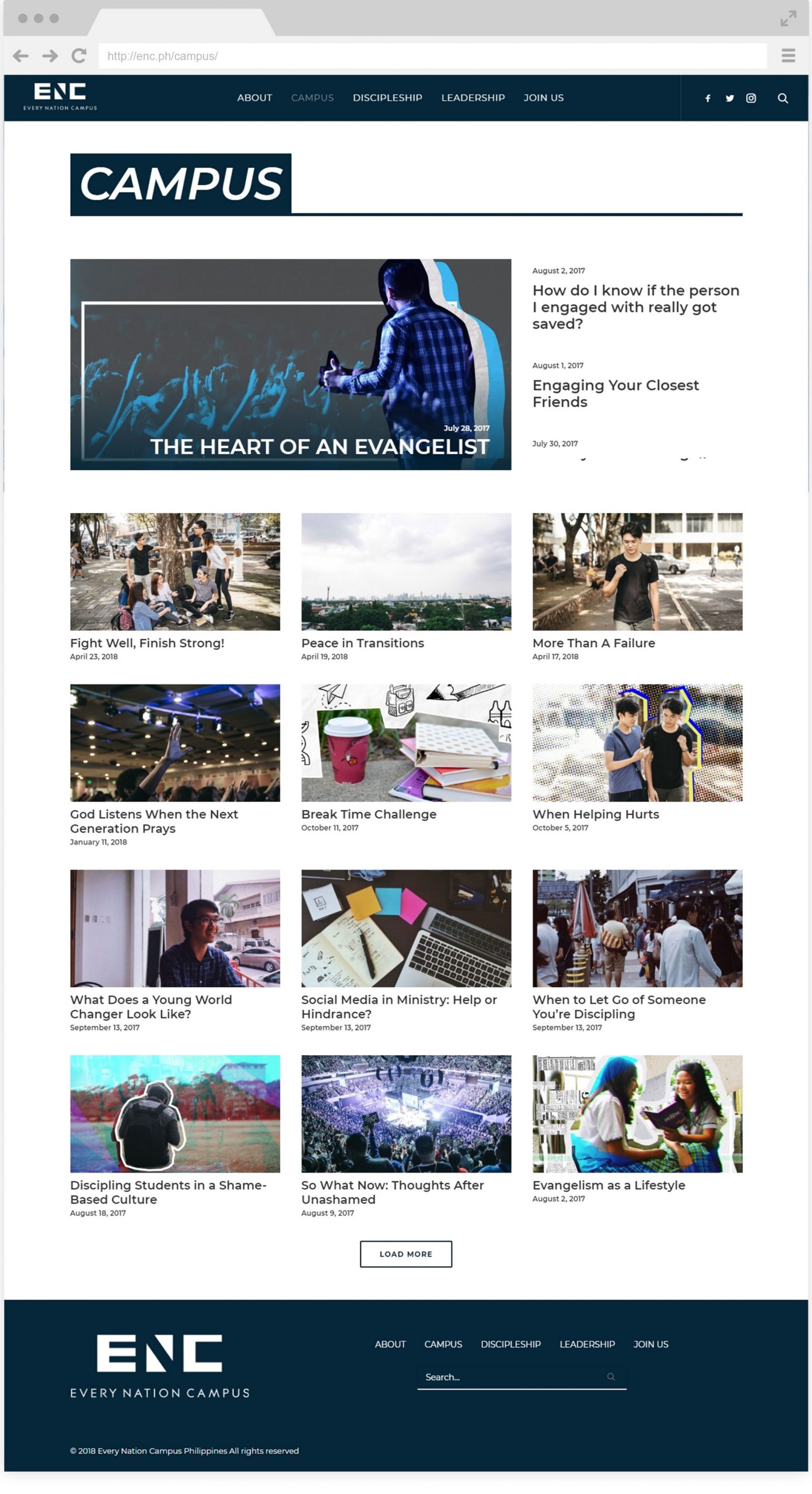
Task: Read Engaging Your Closest Friends article
Action: tap(615, 393)
